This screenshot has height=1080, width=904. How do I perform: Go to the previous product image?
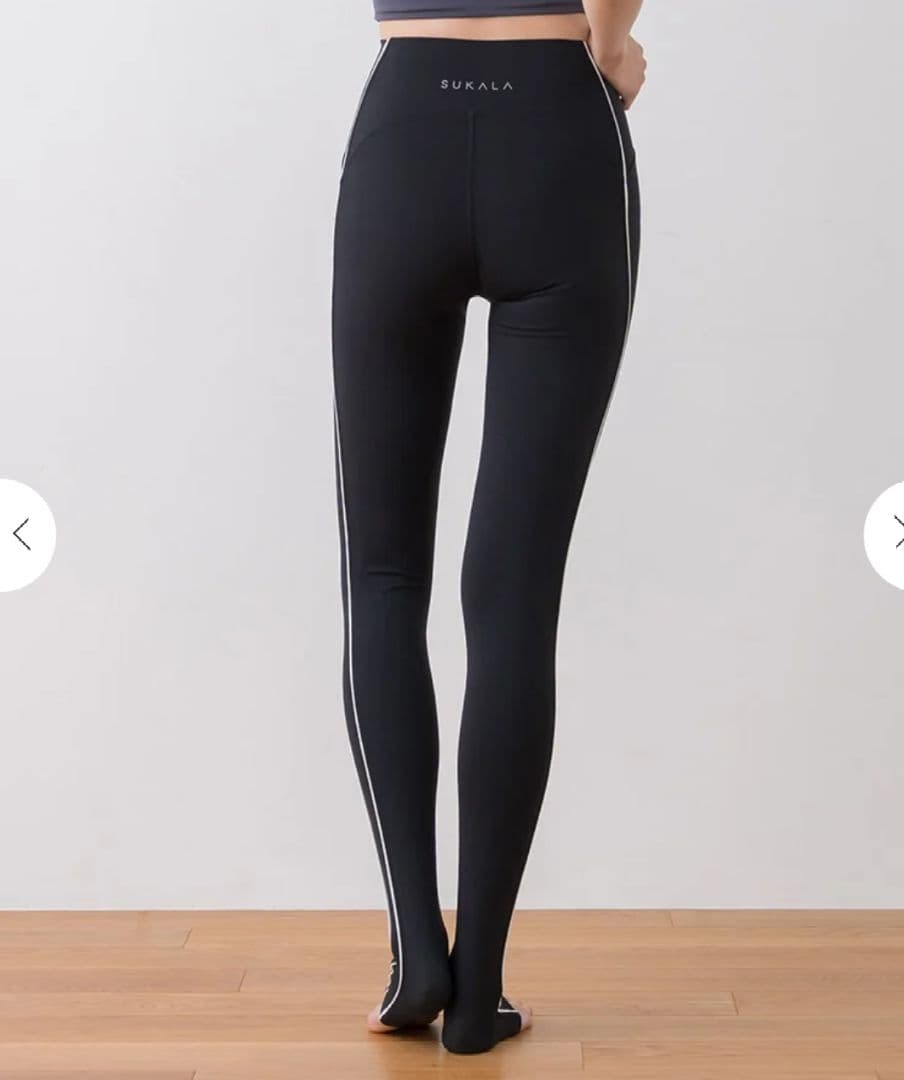pyautogui.click(x=22, y=535)
